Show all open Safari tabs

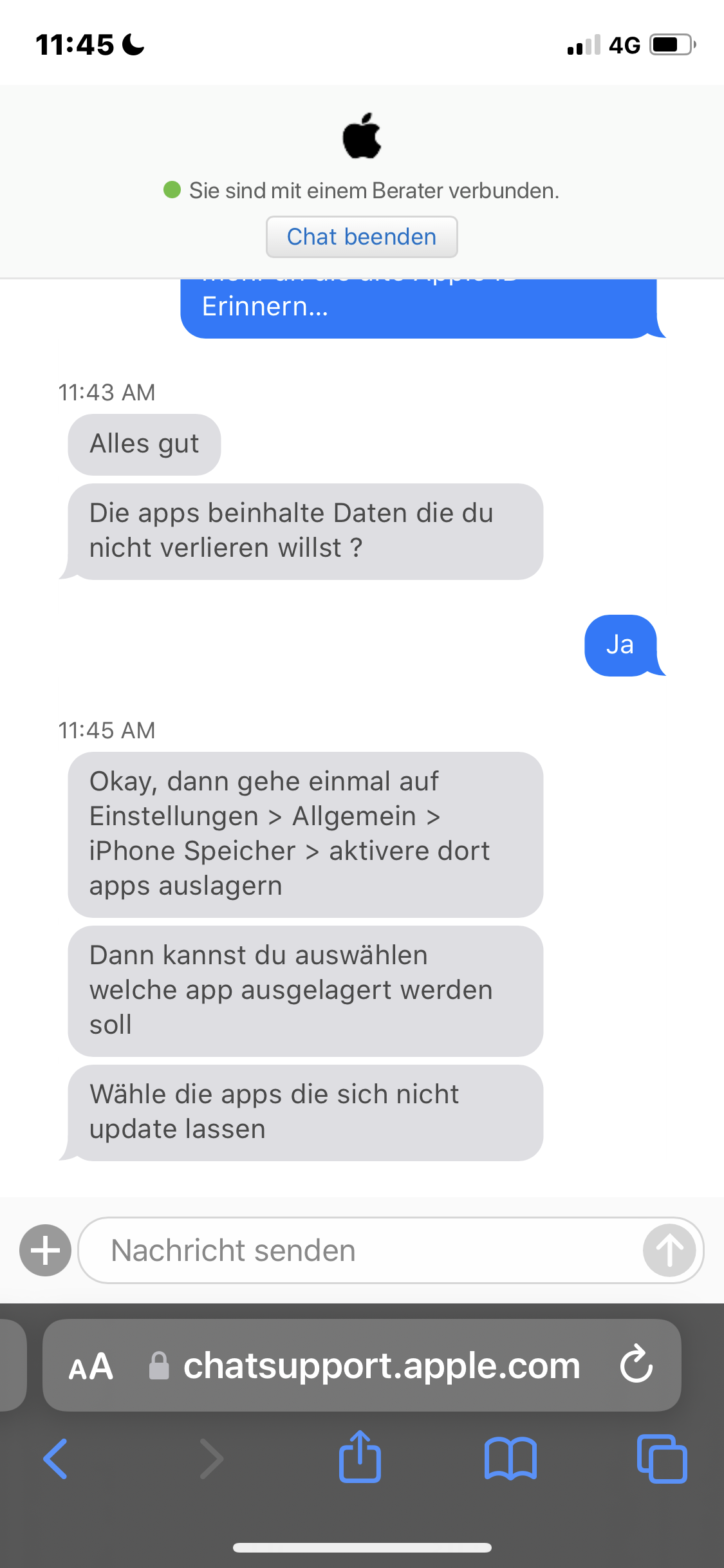coord(662,1459)
